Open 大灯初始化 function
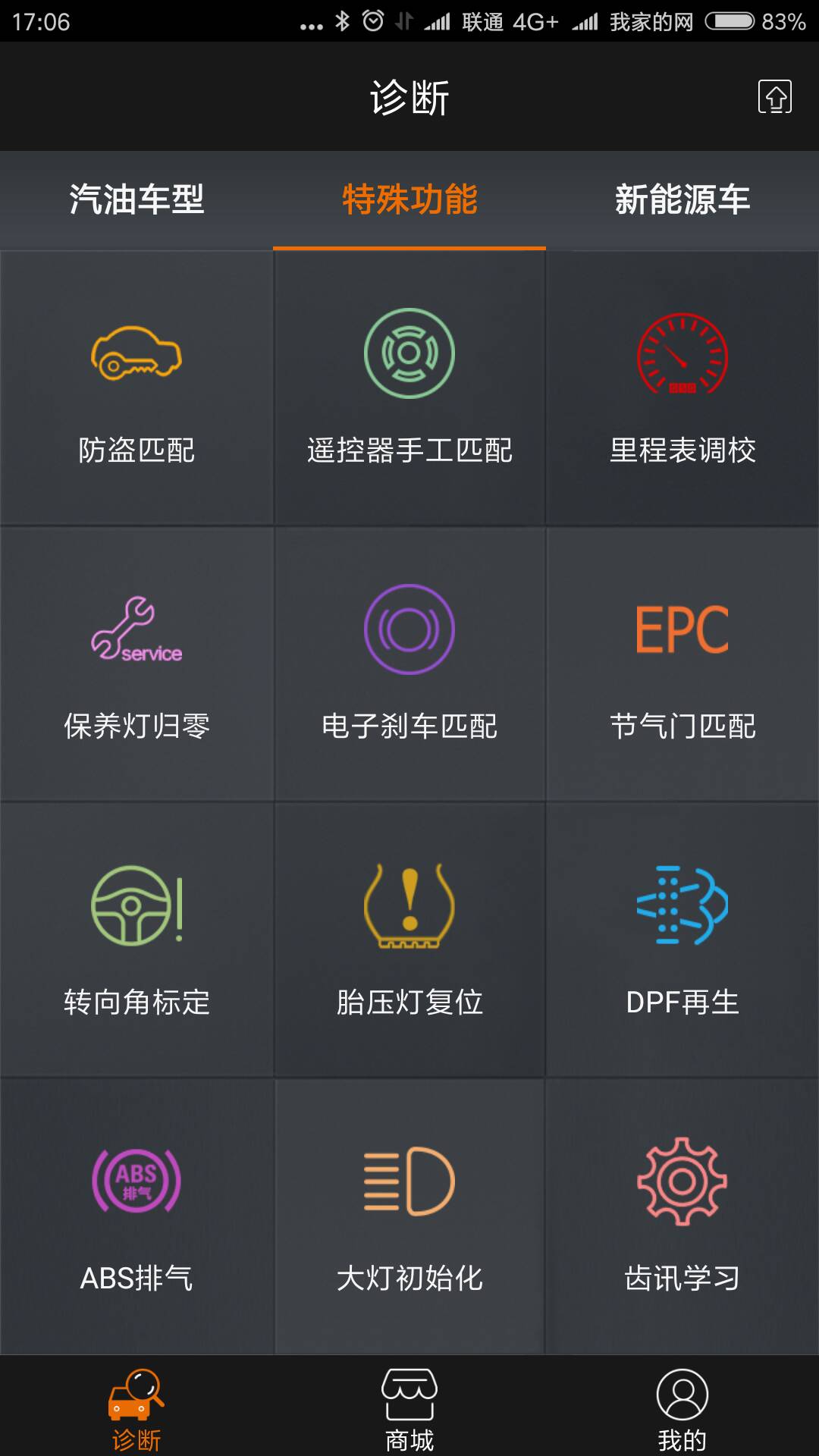 click(x=409, y=1216)
